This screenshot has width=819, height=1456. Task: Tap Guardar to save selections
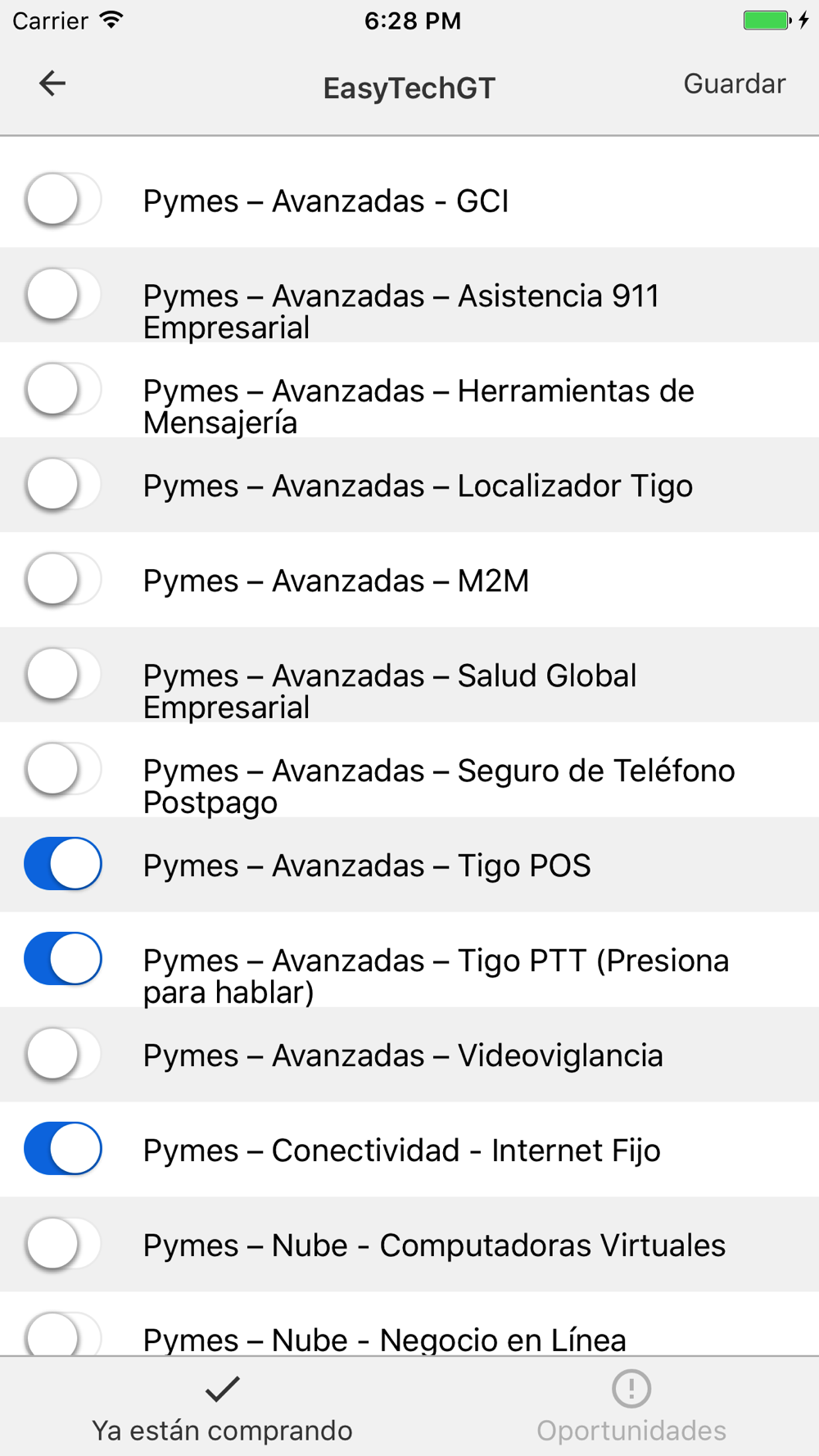pyautogui.click(x=735, y=84)
